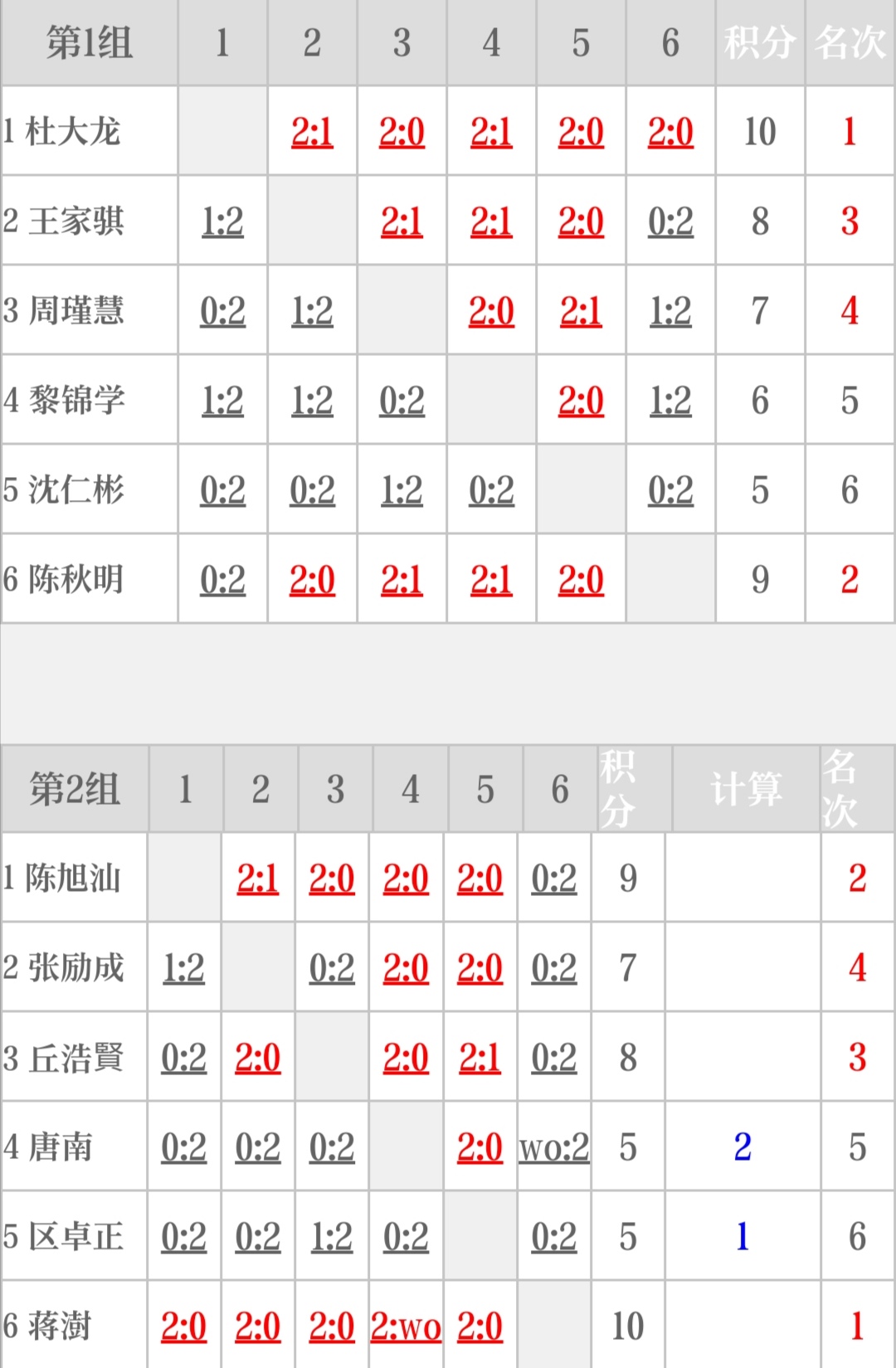
Task: Open 丘浩賢's 2:1 score against player 5
Action: click(480, 1058)
